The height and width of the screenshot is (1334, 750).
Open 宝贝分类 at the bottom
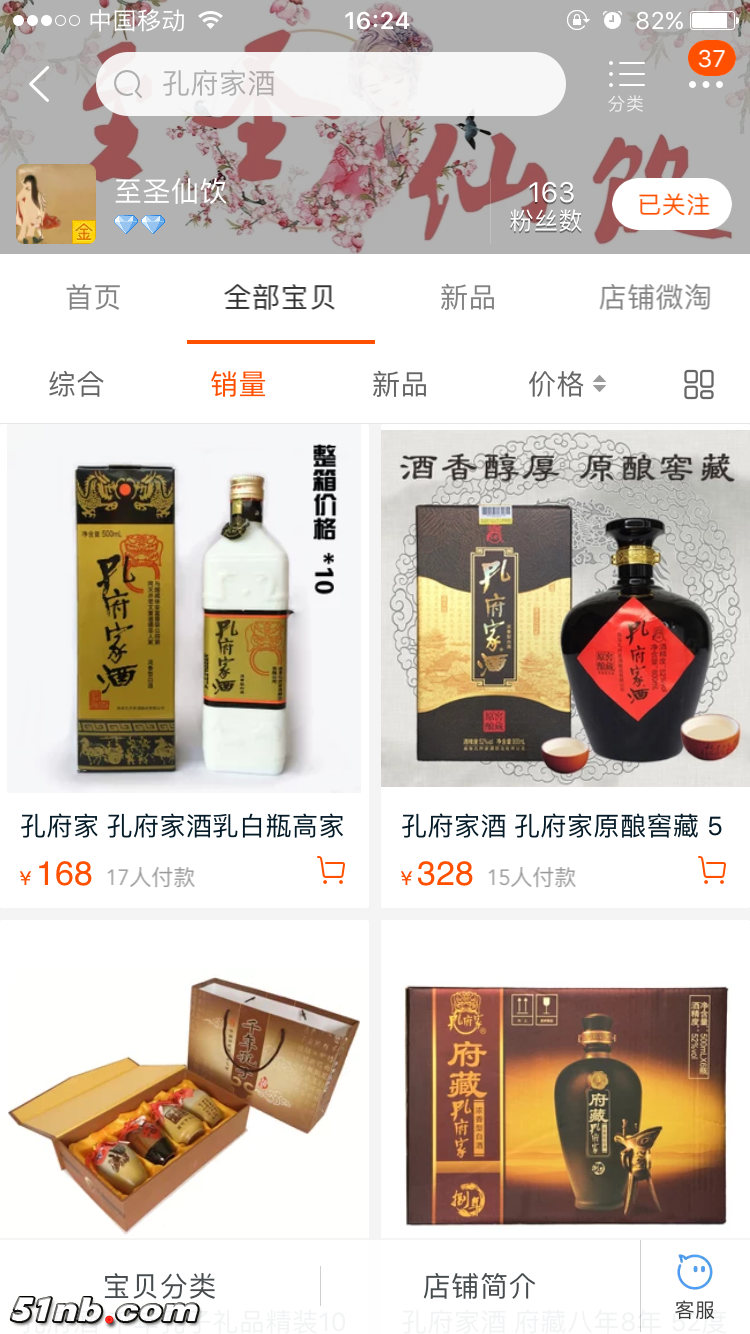[160, 1286]
